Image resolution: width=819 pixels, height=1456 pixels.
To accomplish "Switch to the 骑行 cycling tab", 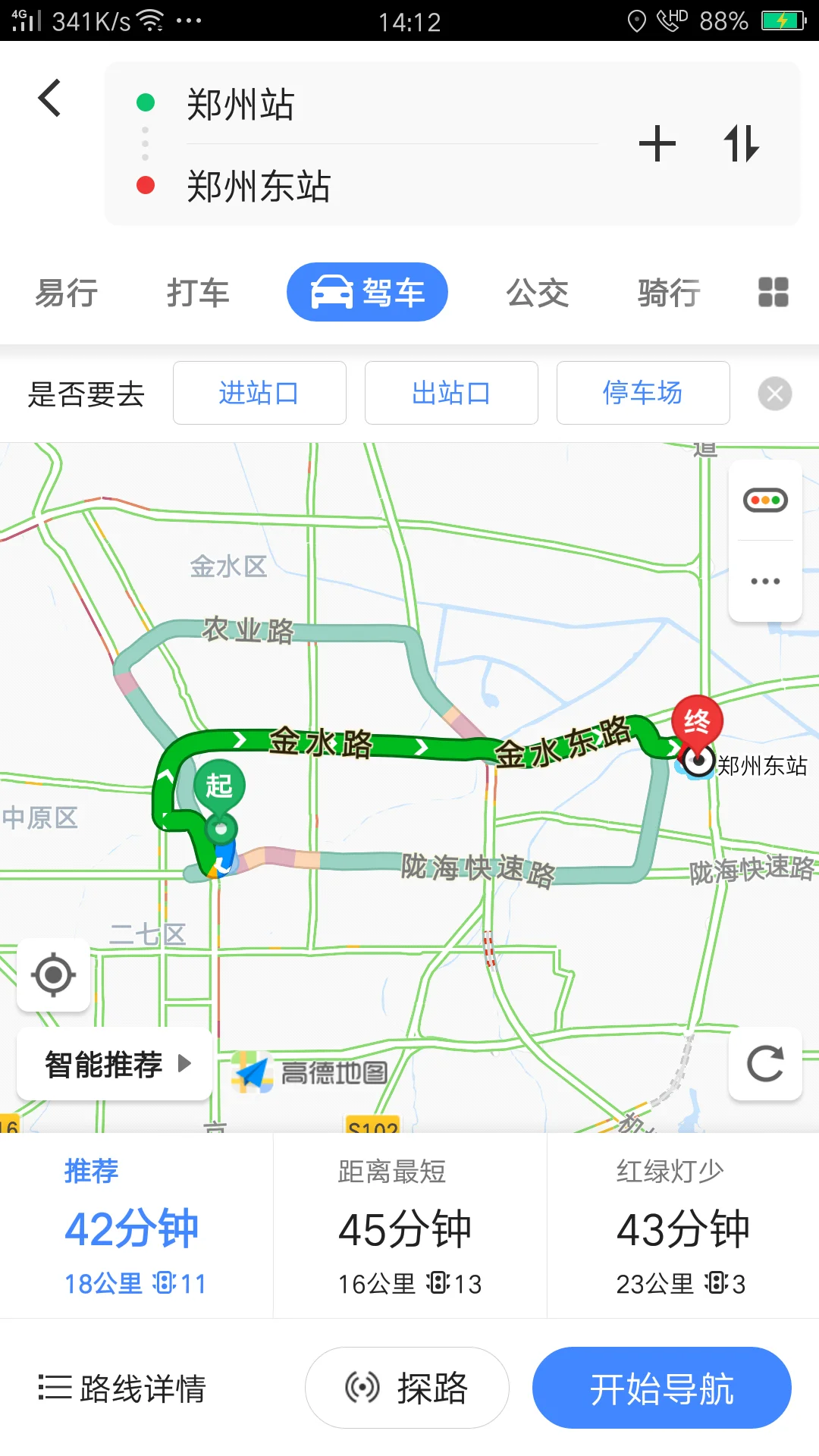I will (x=668, y=293).
